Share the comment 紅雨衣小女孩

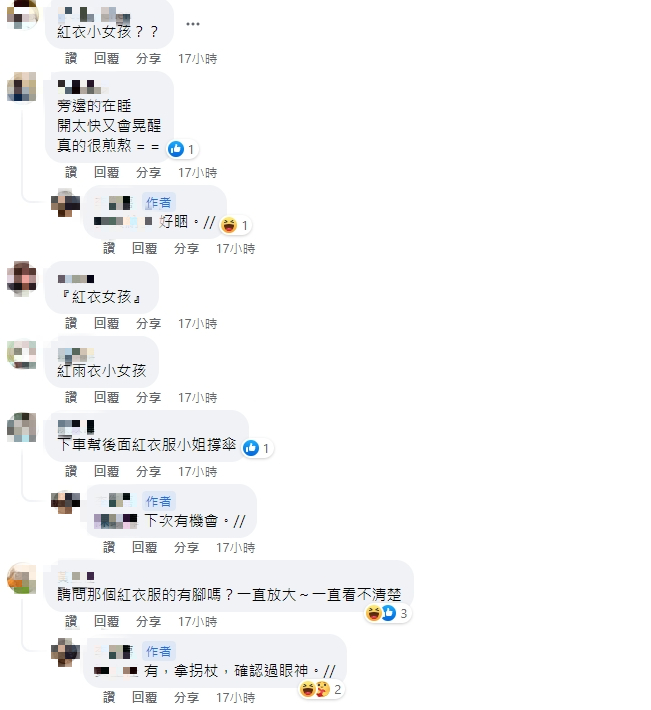pos(148,398)
